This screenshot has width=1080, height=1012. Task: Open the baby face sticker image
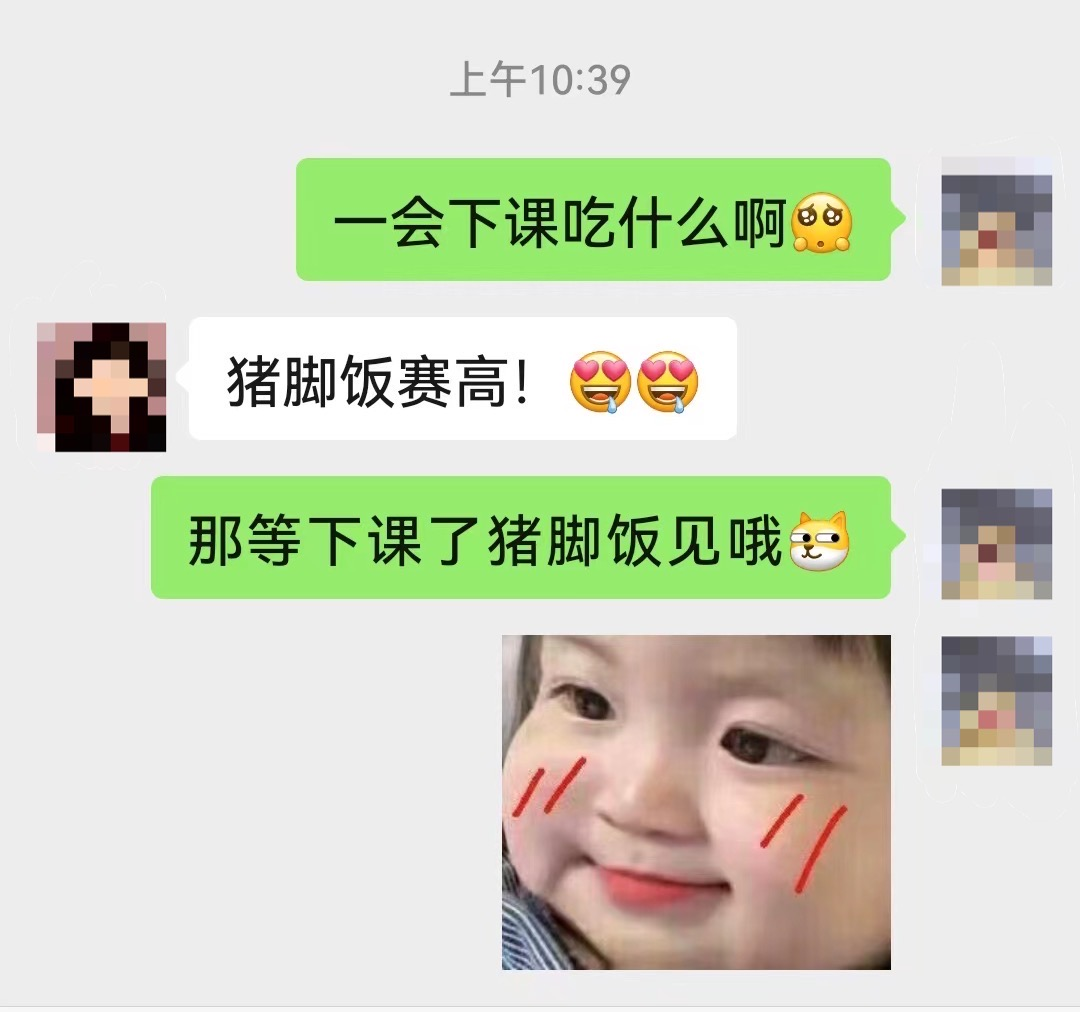pyautogui.click(x=696, y=802)
